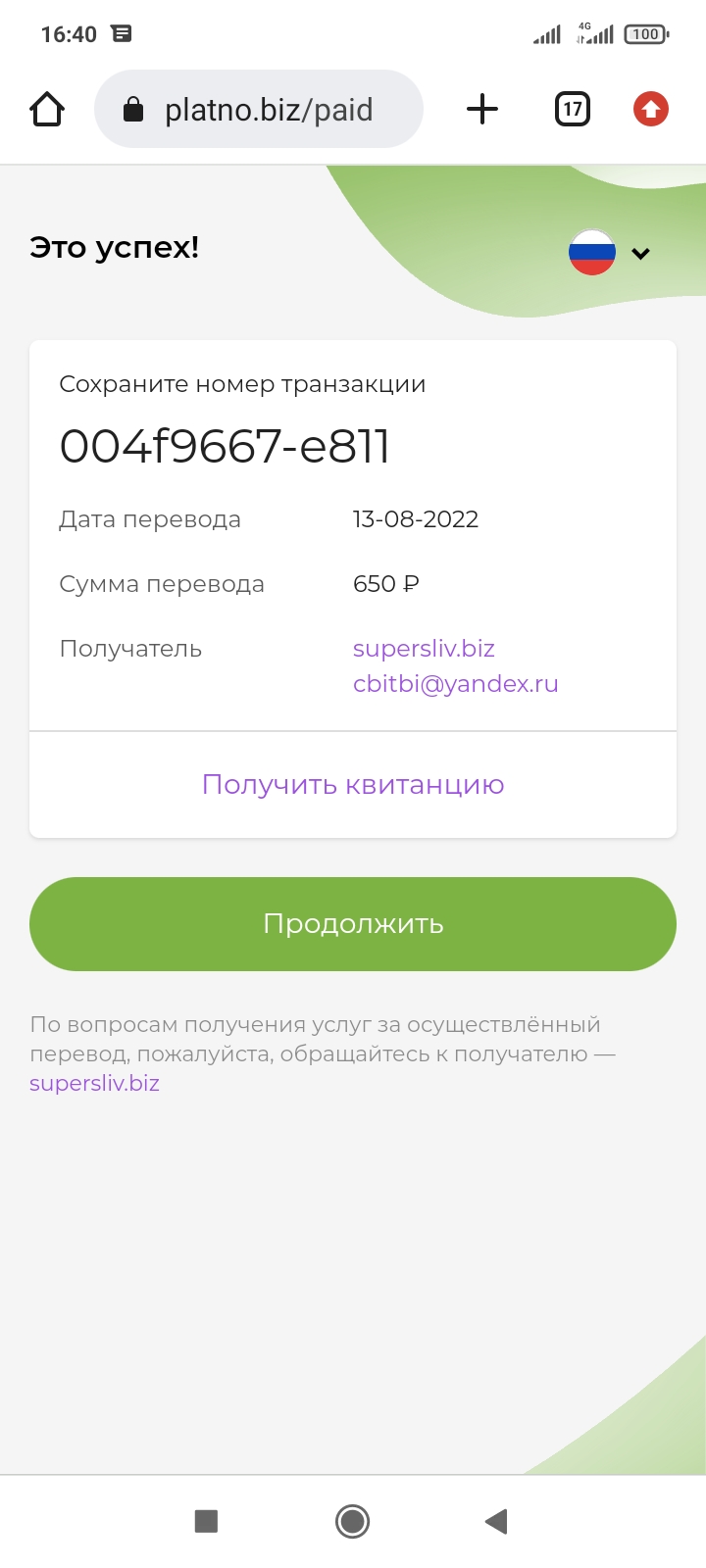The image size is (706, 1568).
Task: Tap the red update arrow icon
Action: pos(651,109)
